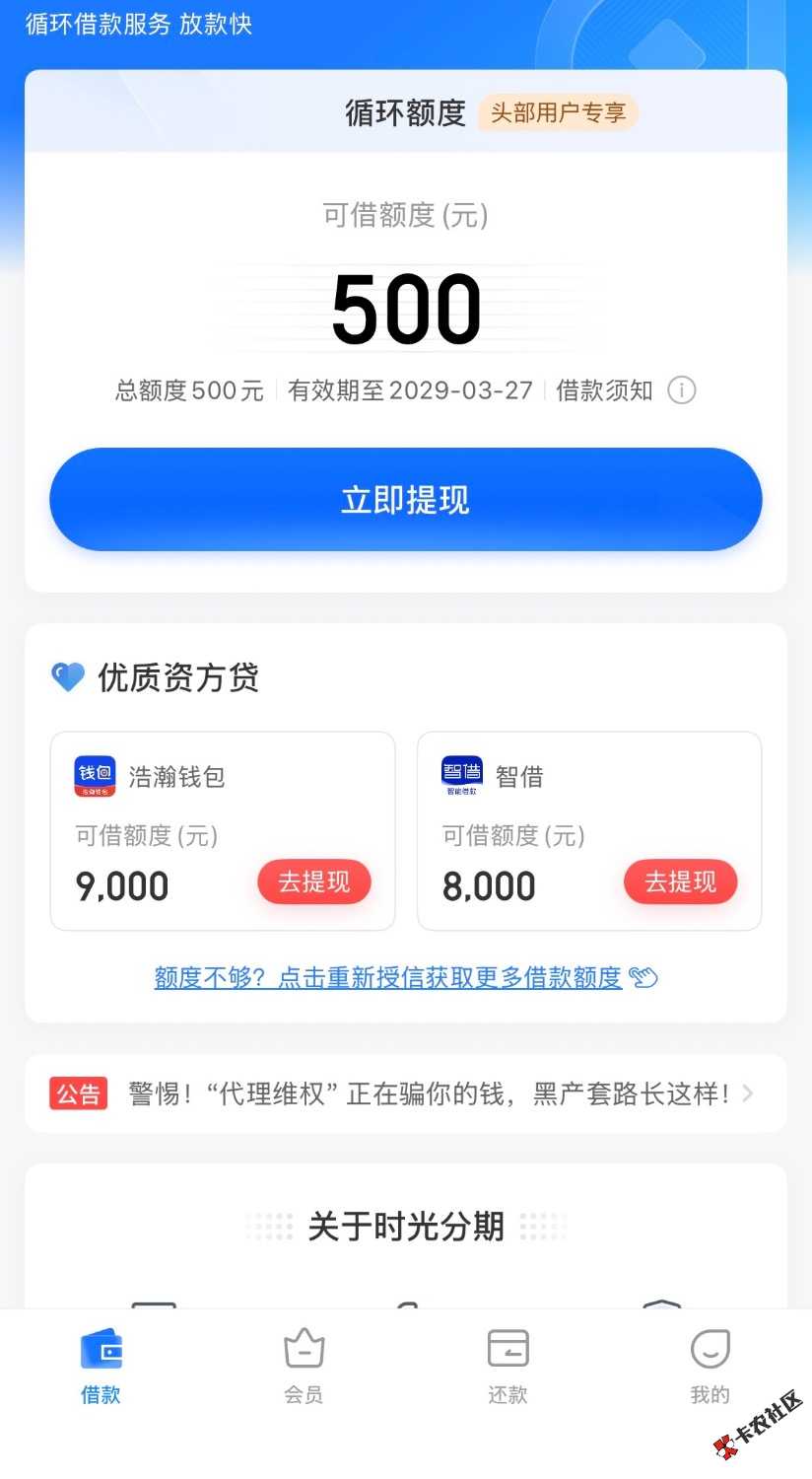Tap 去提现 for 智借
This screenshot has width=812, height=1479.
tap(680, 881)
